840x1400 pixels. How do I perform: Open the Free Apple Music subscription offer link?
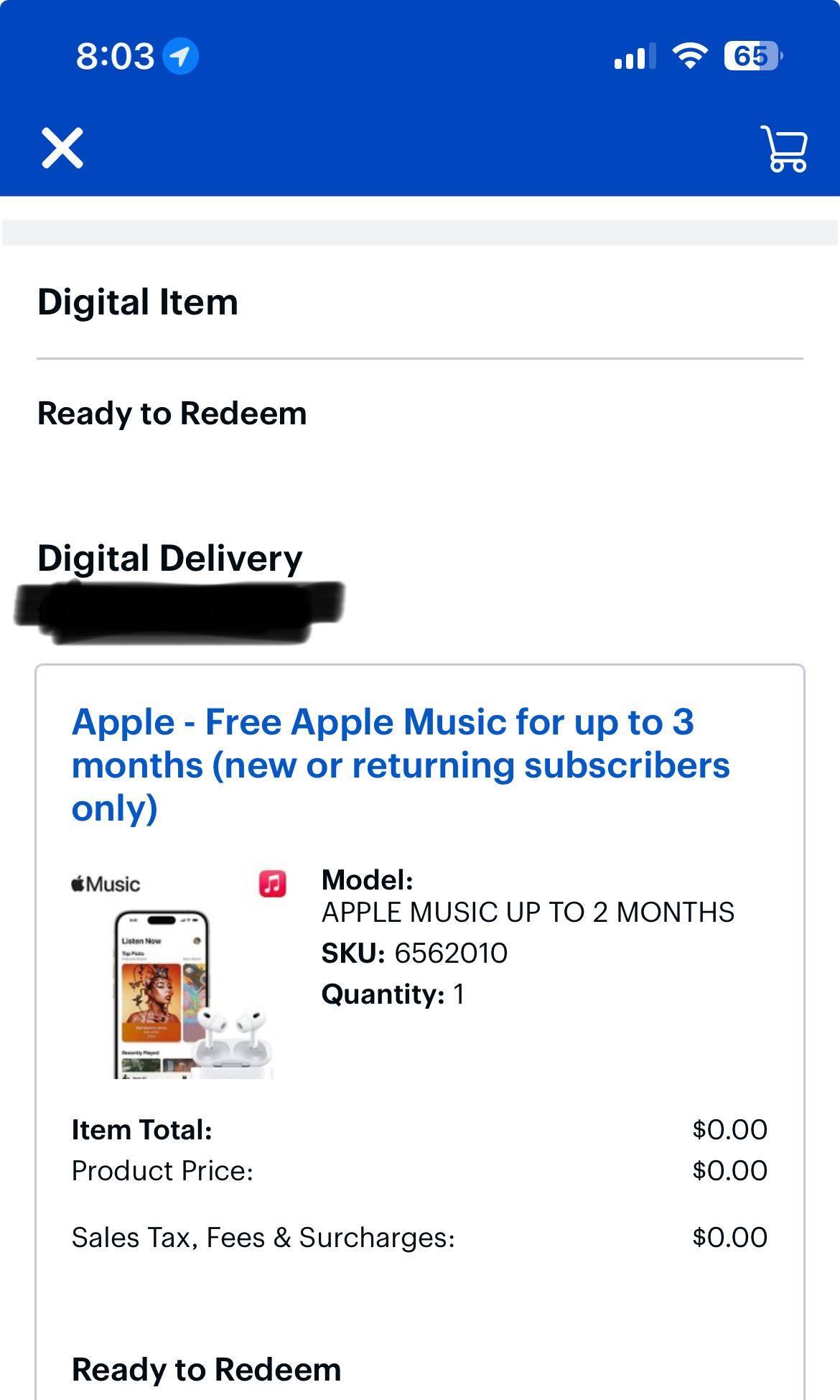tap(402, 765)
